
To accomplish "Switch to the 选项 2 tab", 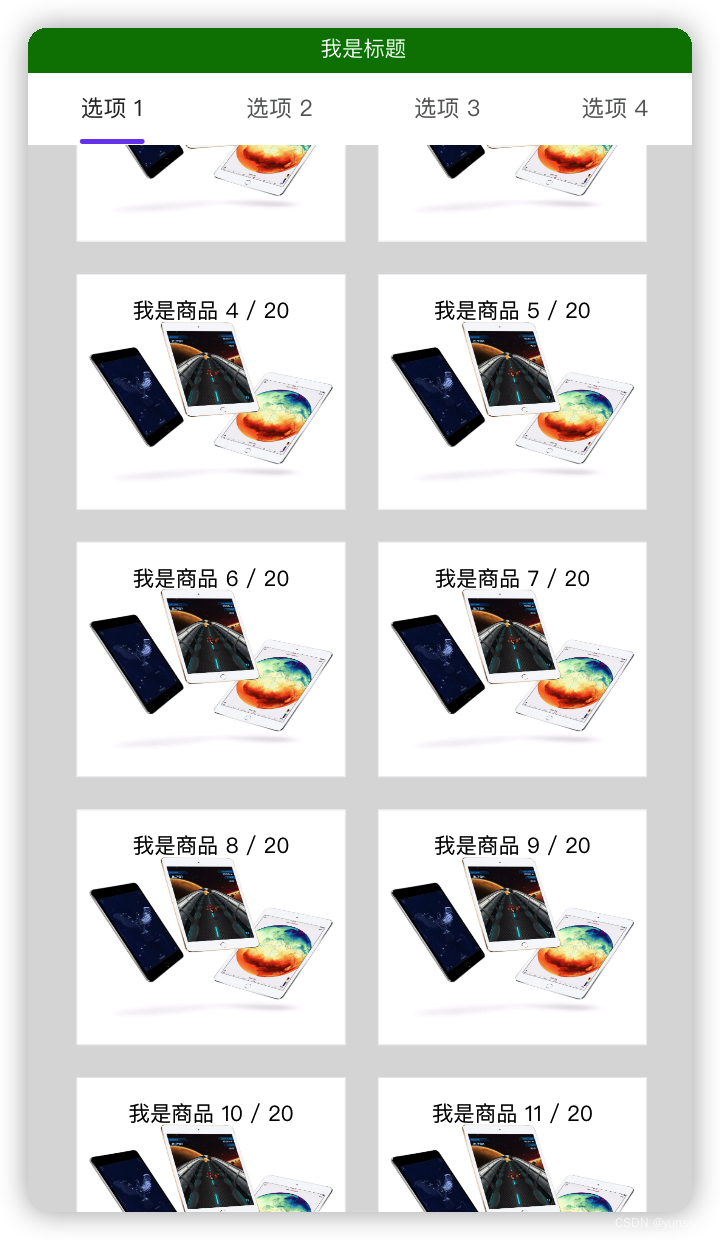I will 280,108.
